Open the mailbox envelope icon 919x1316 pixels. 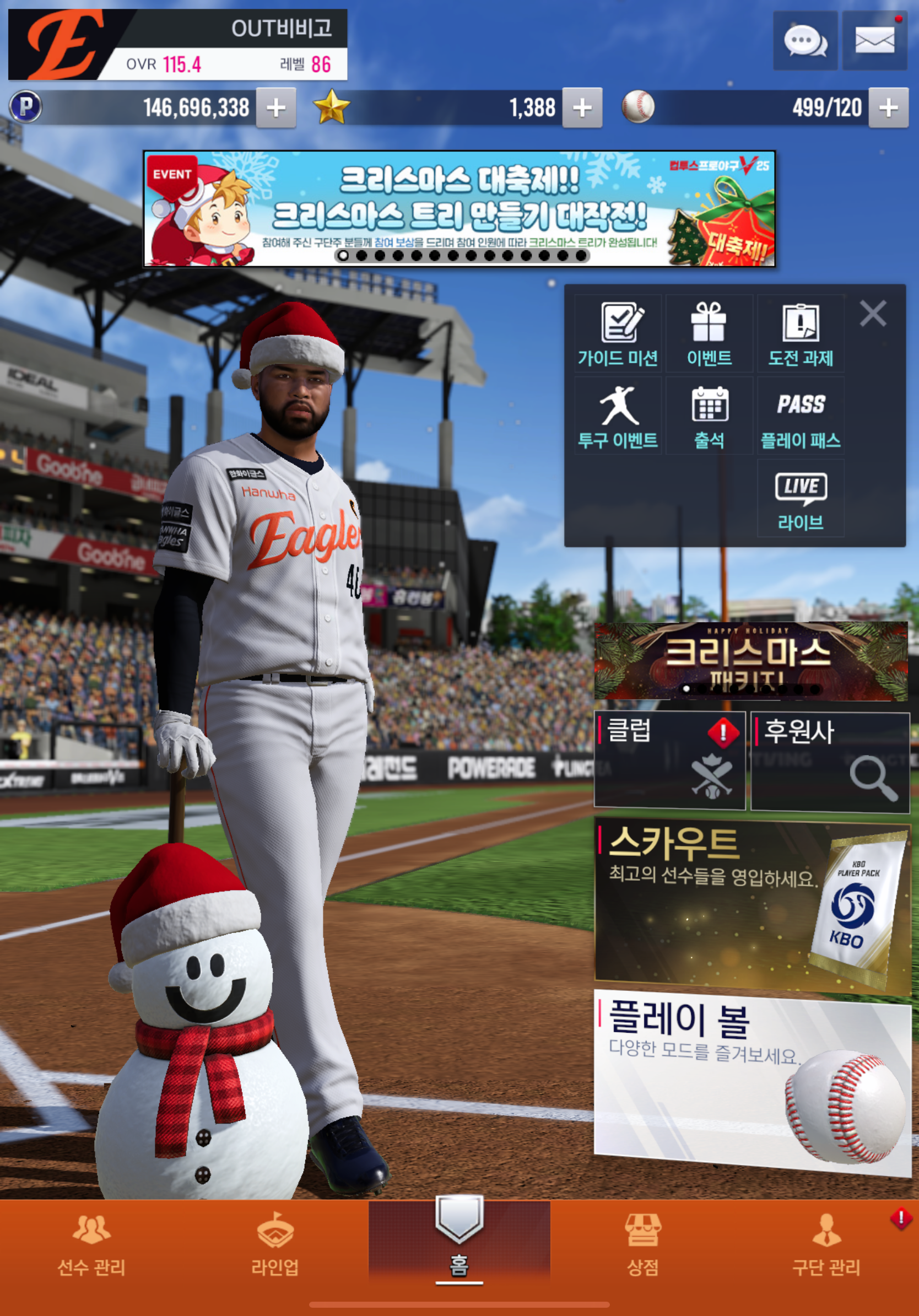pyautogui.click(x=874, y=41)
